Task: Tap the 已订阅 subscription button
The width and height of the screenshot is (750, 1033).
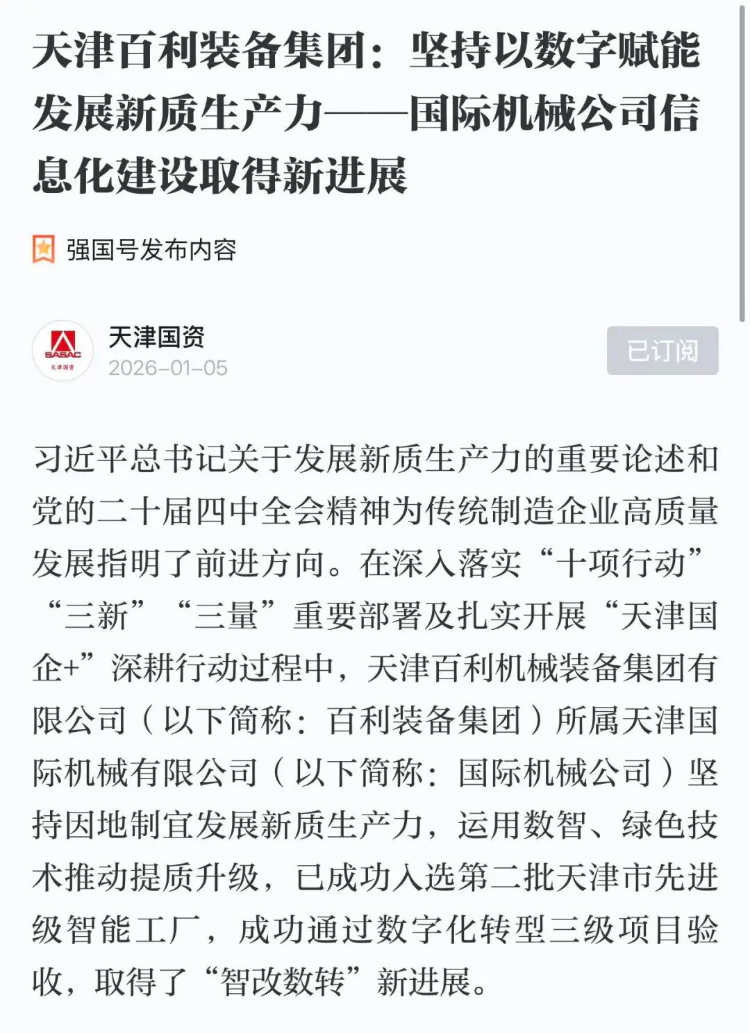Action: 662,351
